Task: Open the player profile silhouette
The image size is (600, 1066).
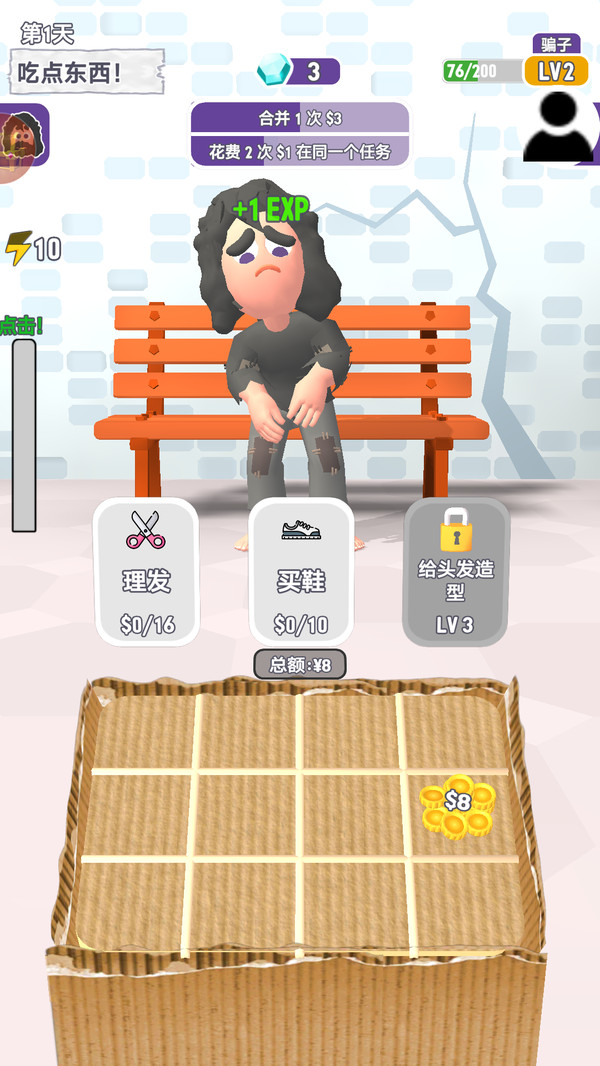Action: [x=558, y=127]
